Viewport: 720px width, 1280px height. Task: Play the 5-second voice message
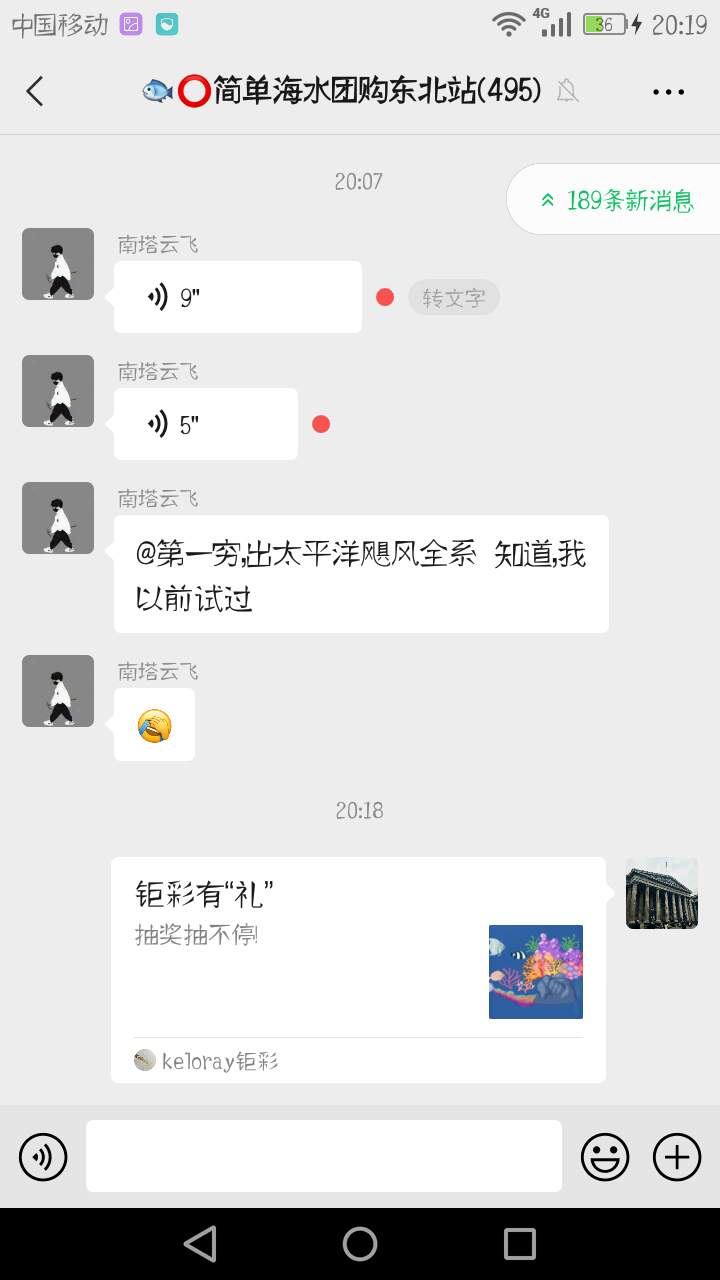(205, 424)
